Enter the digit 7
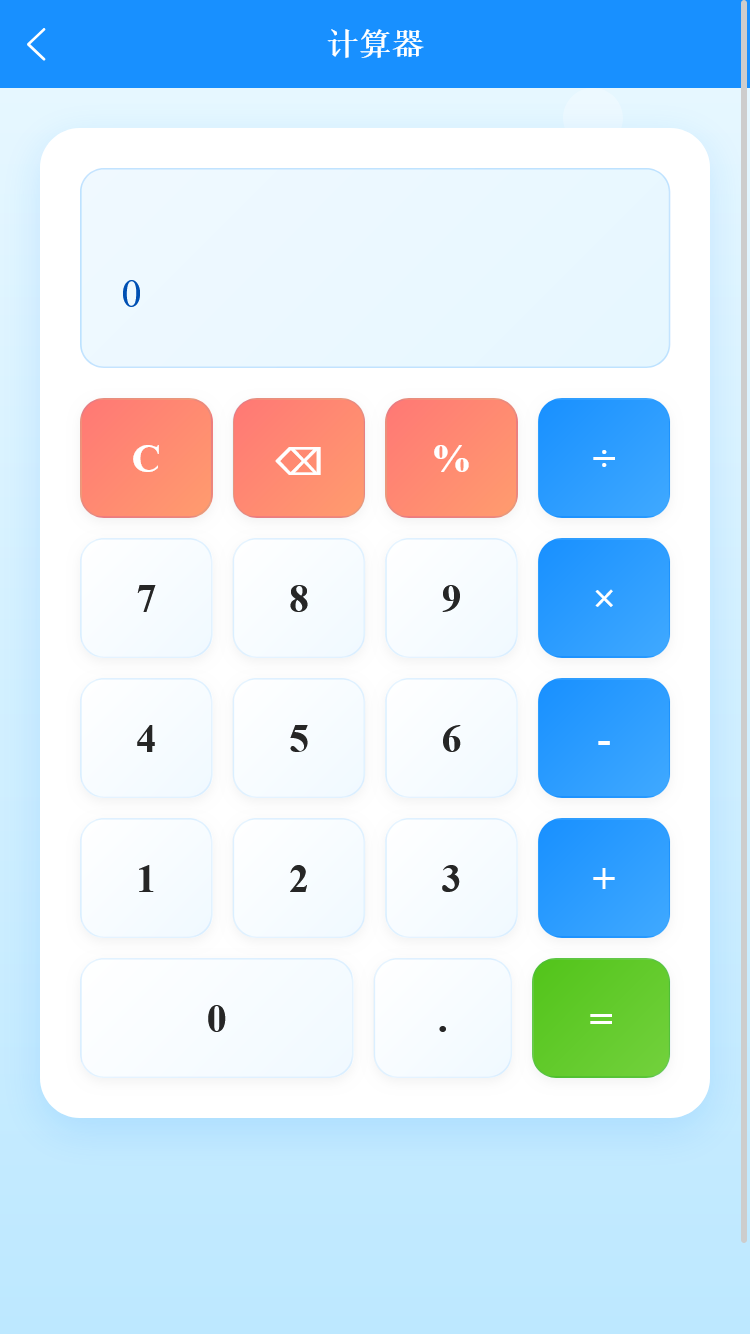752x1336 pixels. [x=146, y=598]
